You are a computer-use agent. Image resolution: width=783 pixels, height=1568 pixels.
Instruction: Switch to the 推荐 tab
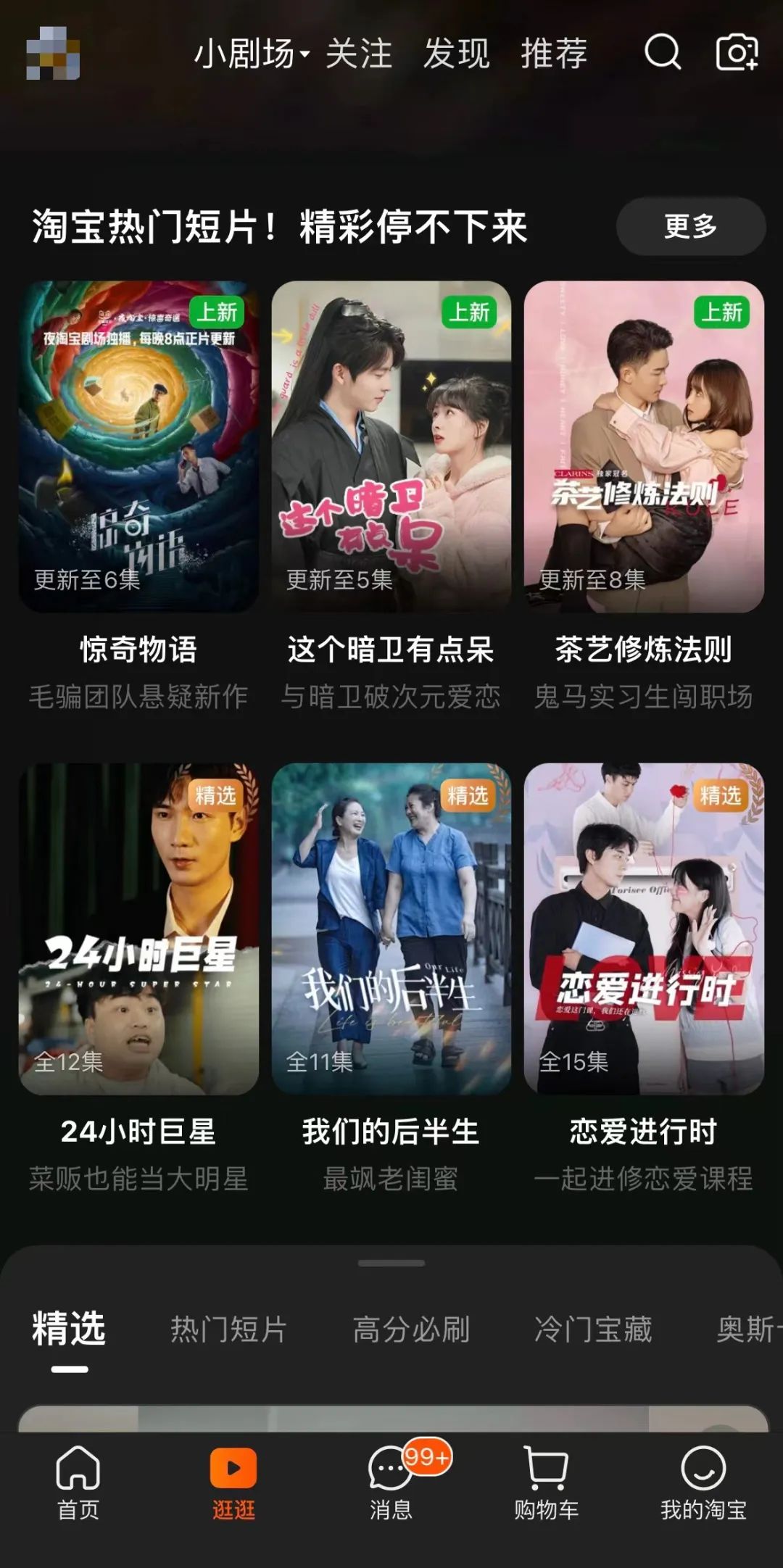click(x=554, y=54)
